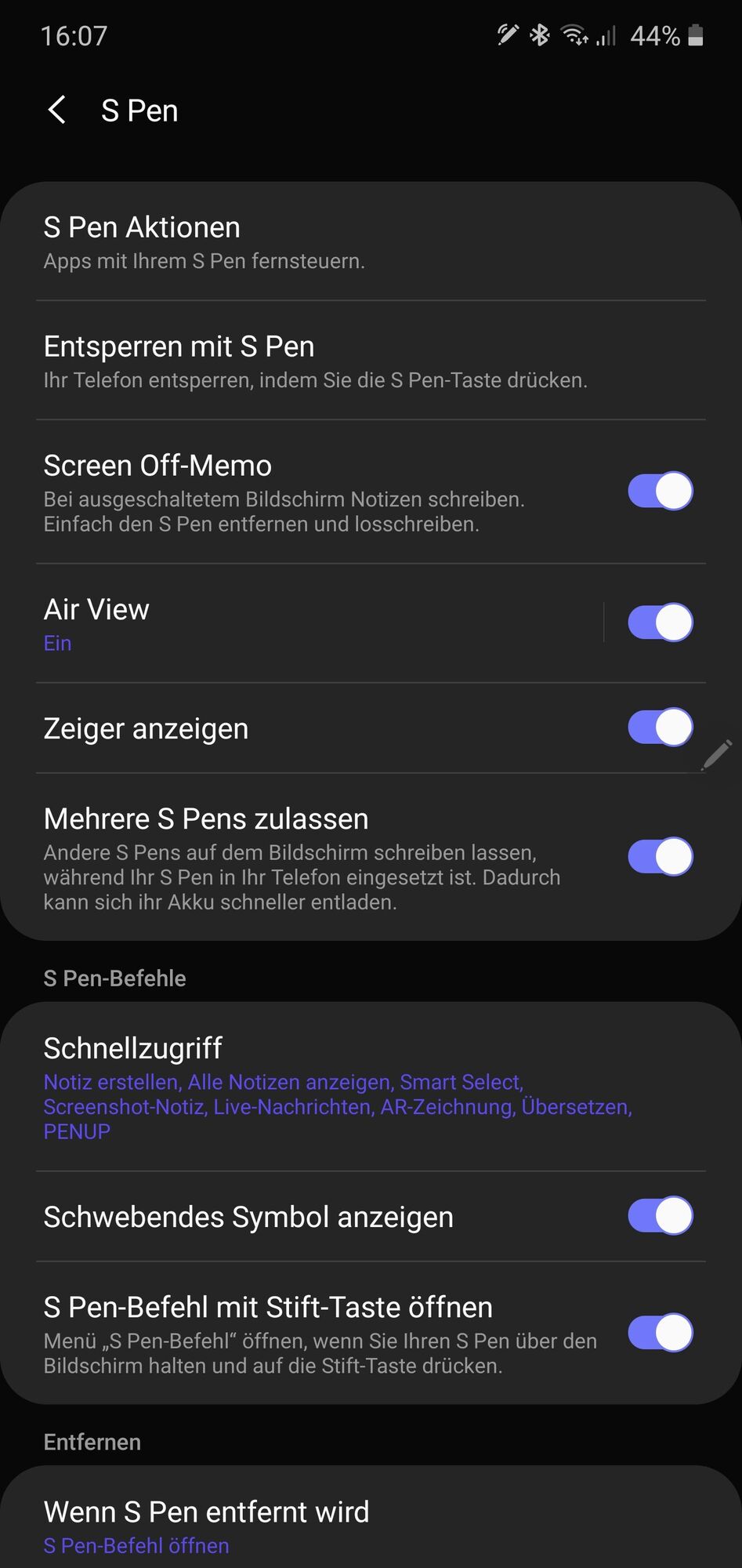Disable Zeiger anzeigen switch

pyautogui.click(x=660, y=728)
